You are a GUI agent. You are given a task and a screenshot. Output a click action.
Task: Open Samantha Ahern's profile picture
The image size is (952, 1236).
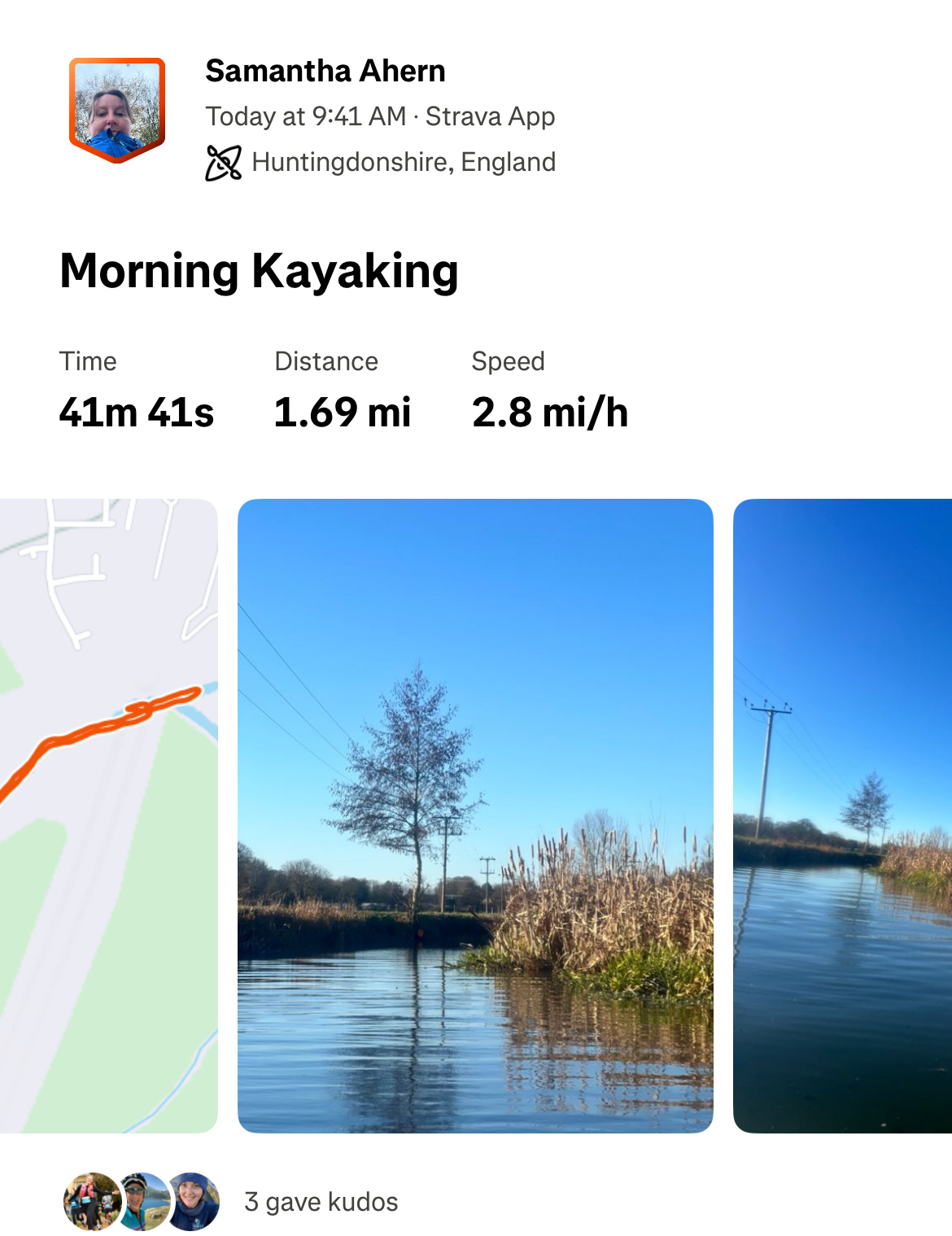[117, 110]
